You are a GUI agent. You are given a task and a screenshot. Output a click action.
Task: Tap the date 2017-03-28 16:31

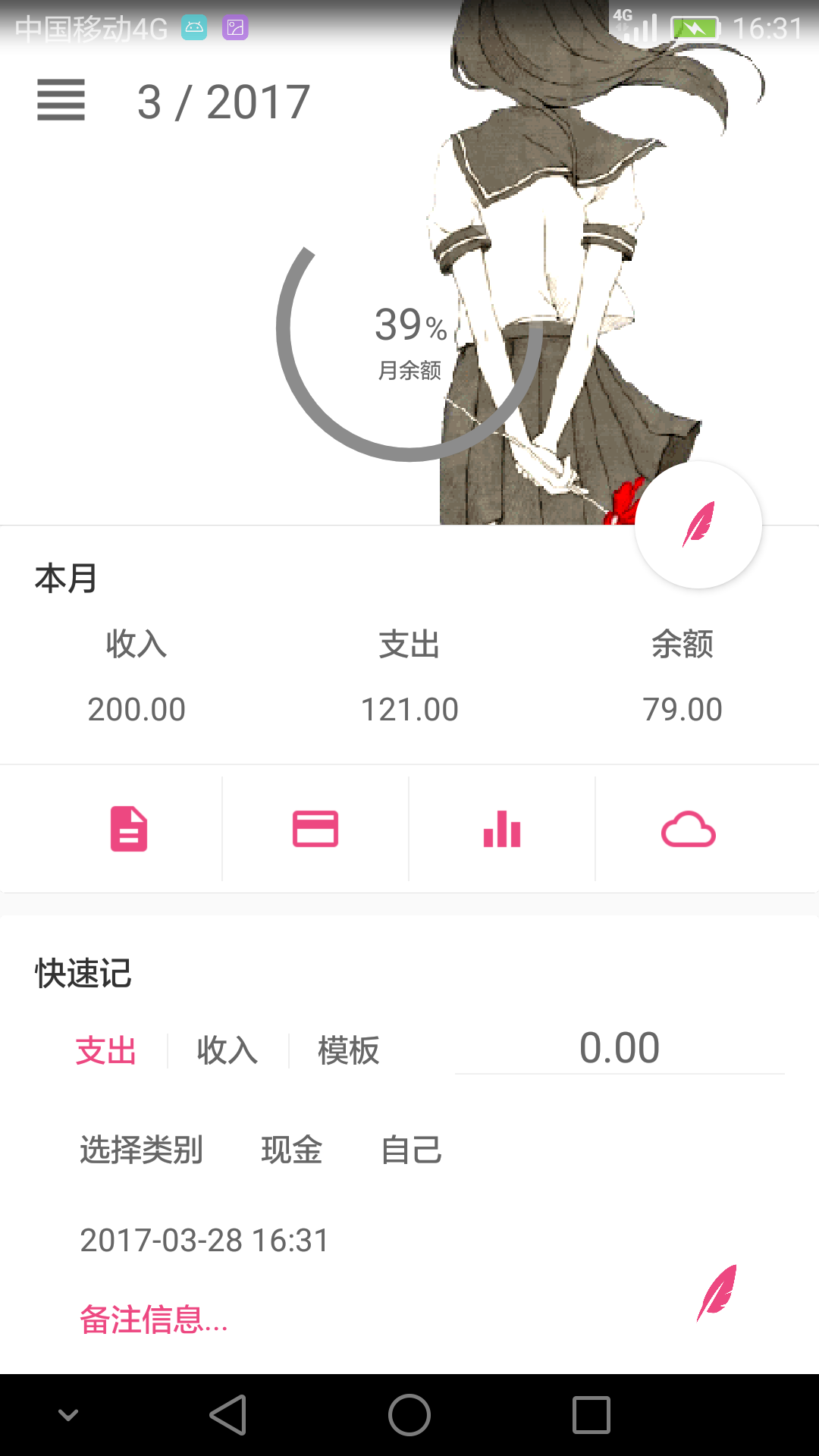pyautogui.click(x=203, y=1240)
